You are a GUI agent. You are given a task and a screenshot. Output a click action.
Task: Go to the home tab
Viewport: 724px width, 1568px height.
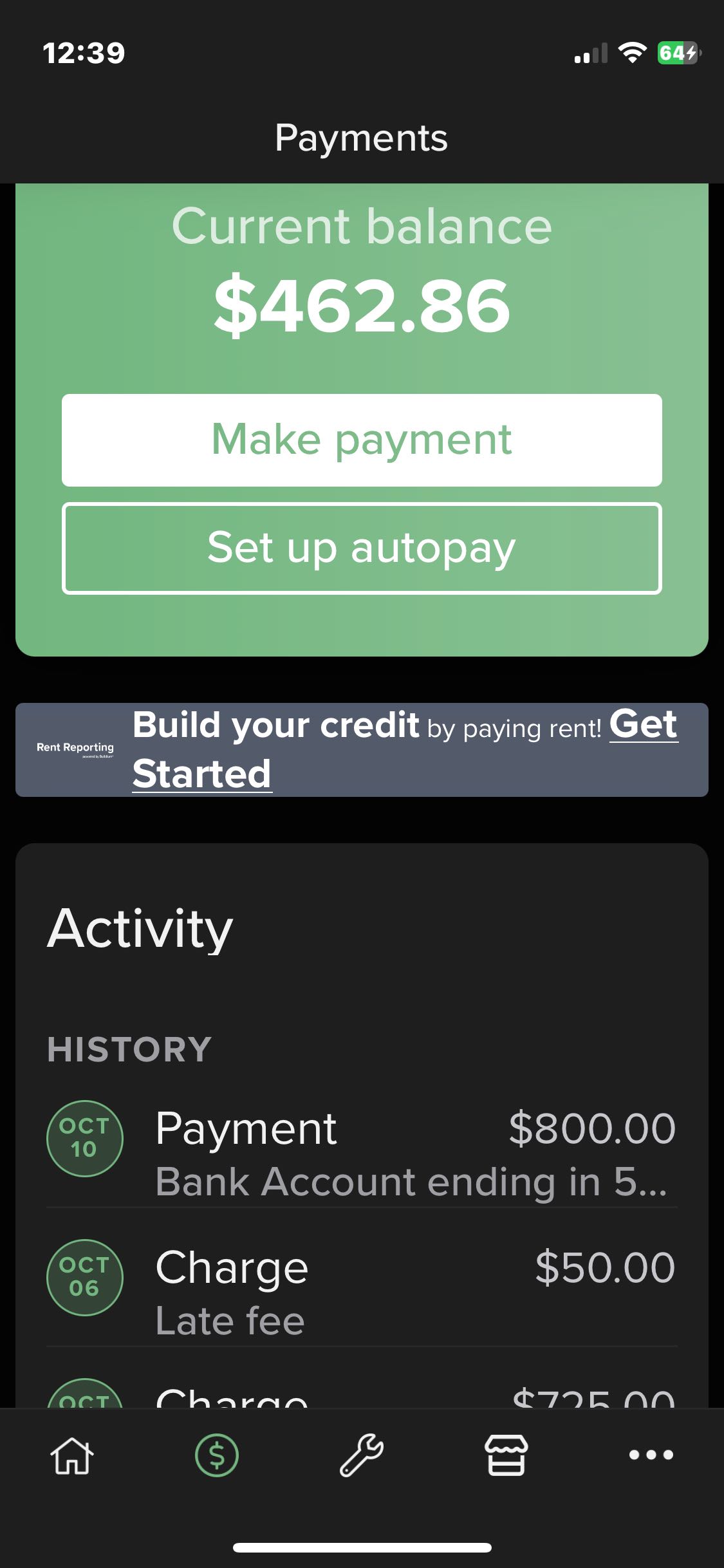72,1455
